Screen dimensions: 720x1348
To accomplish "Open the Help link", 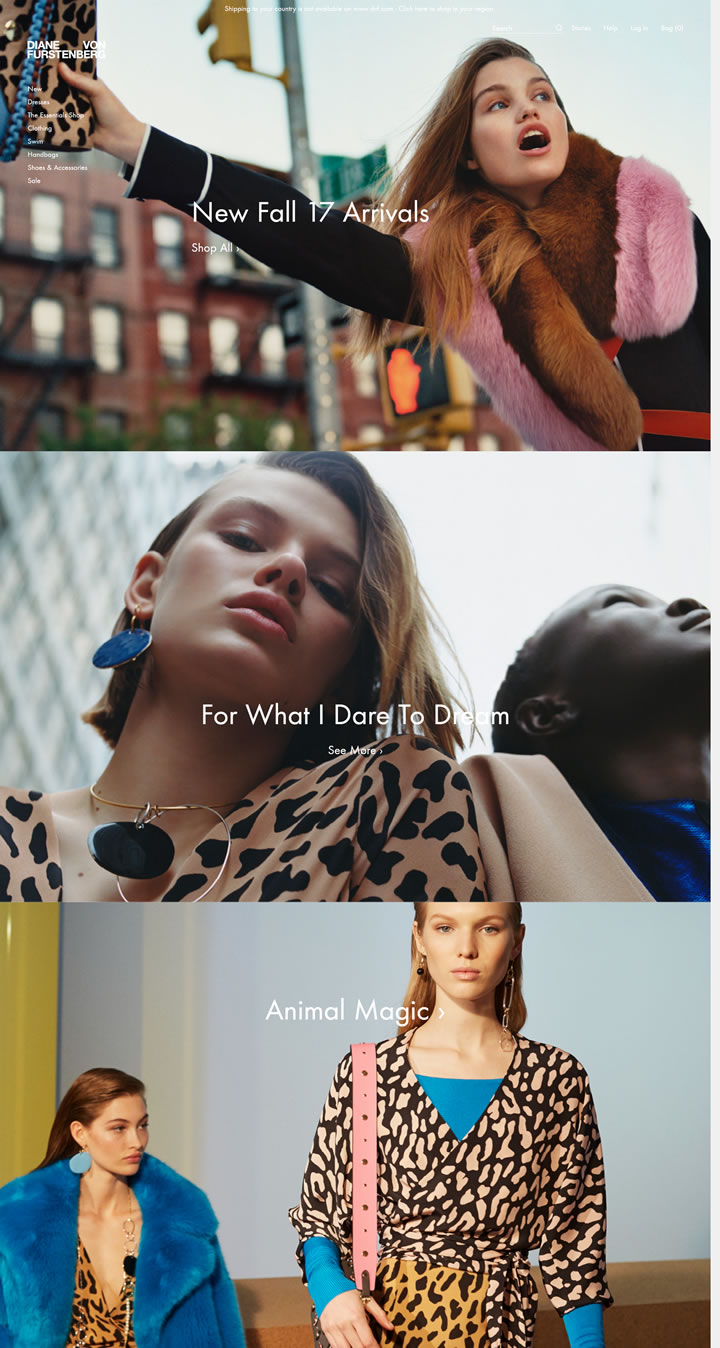I will click(x=610, y=28).
